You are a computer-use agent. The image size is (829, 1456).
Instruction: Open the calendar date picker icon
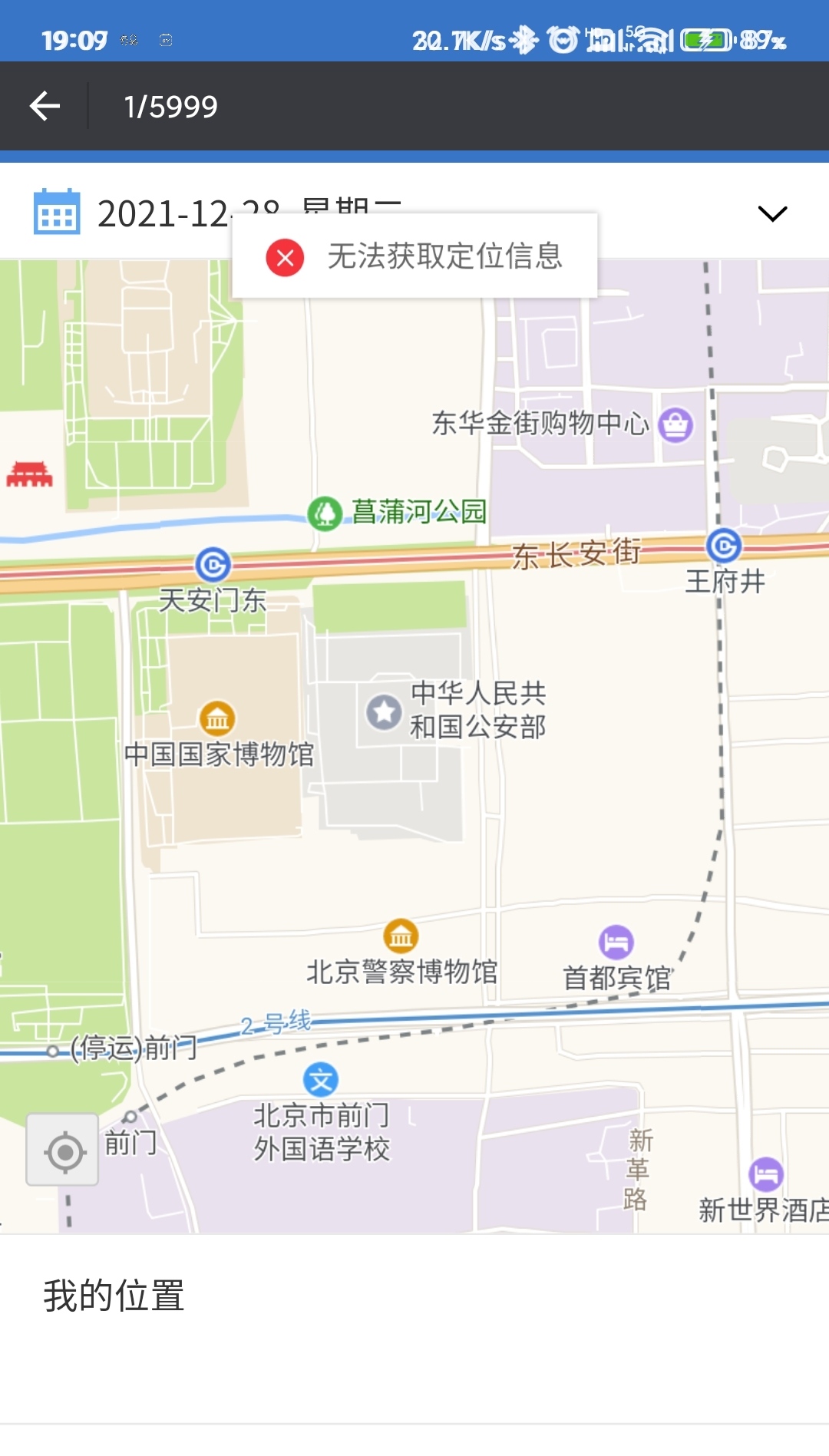tap(57, 211)
